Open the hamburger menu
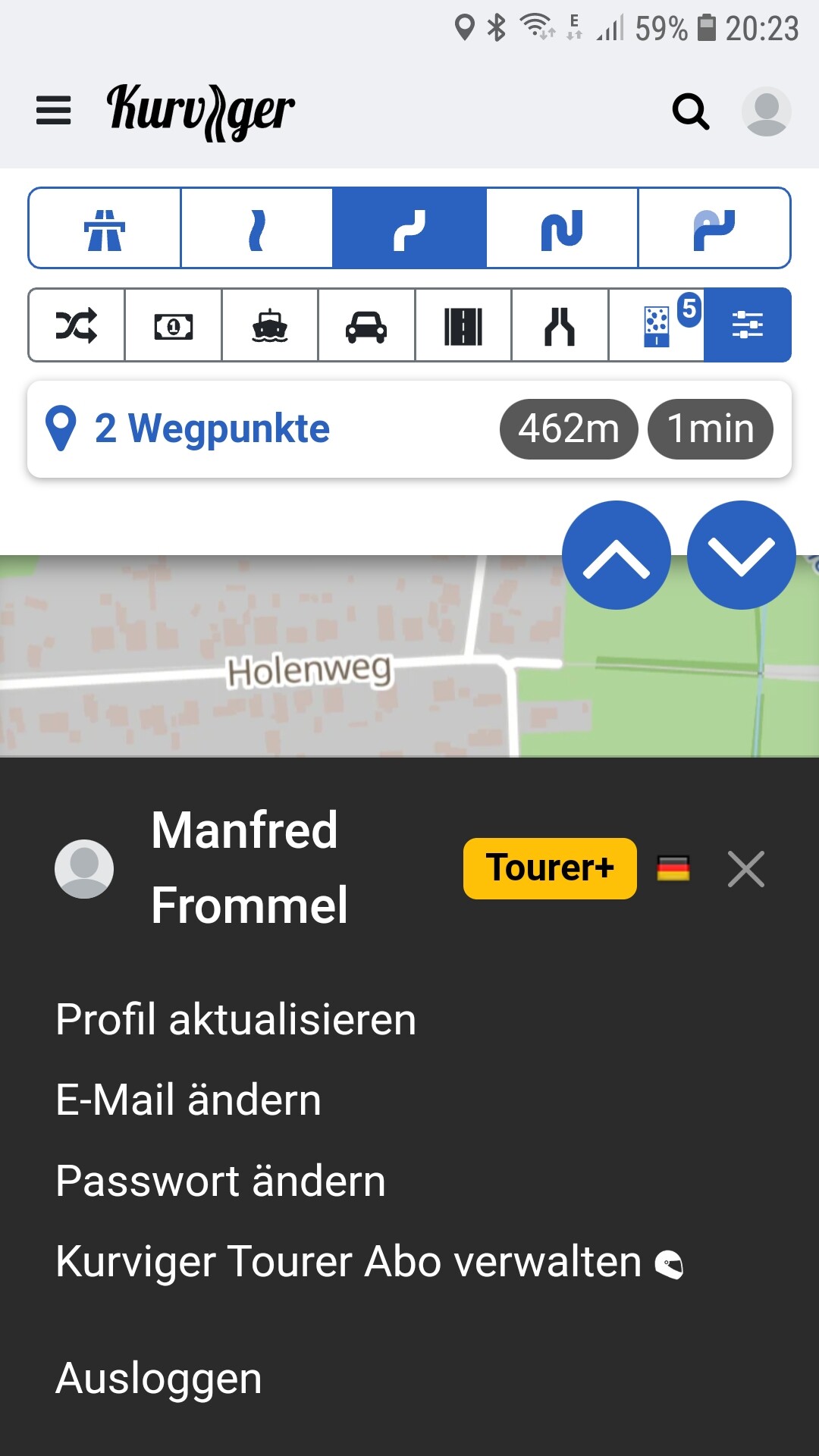 click(53, 111)
